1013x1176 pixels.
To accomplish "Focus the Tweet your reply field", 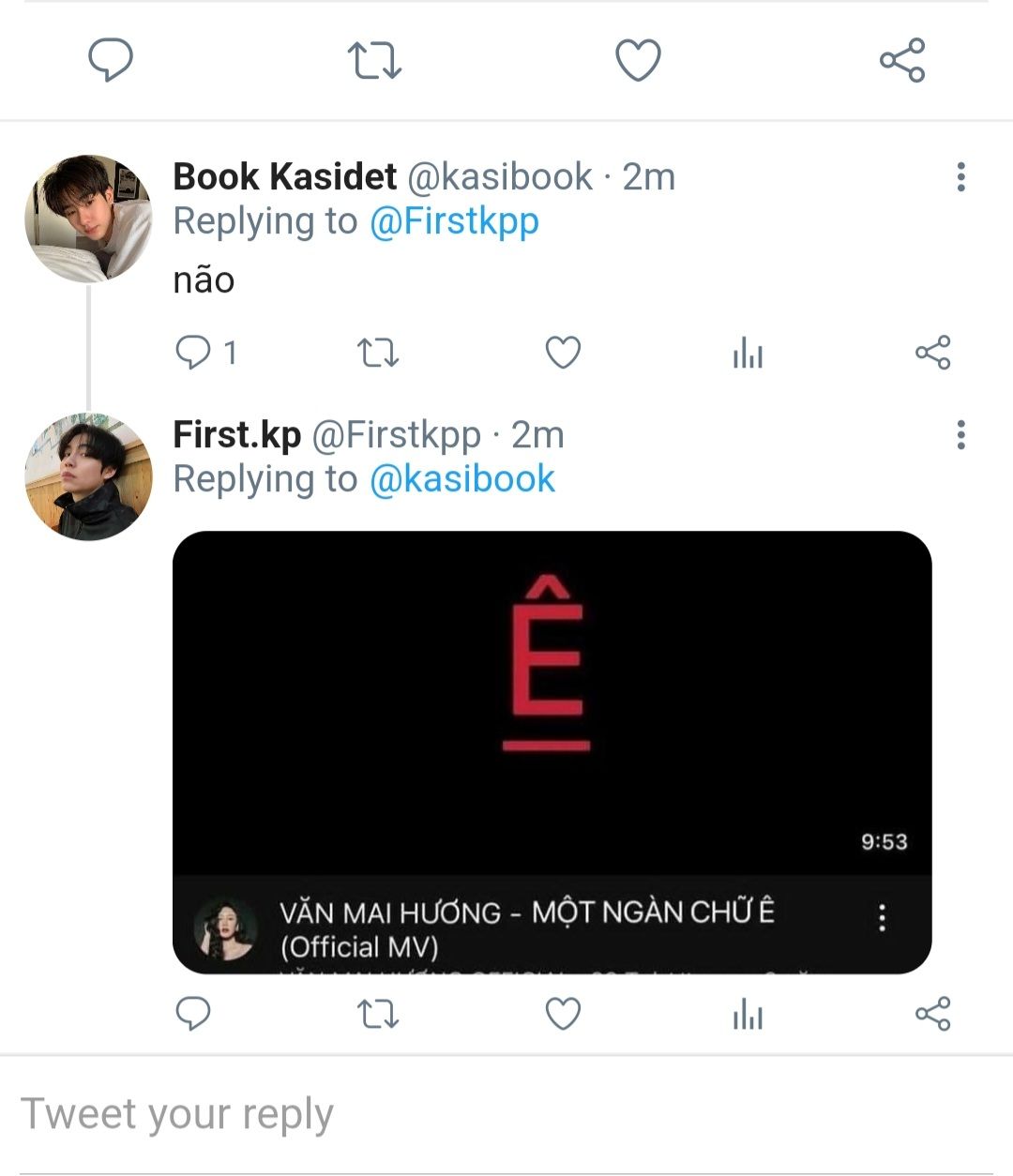I will [x=506, y=1115].
